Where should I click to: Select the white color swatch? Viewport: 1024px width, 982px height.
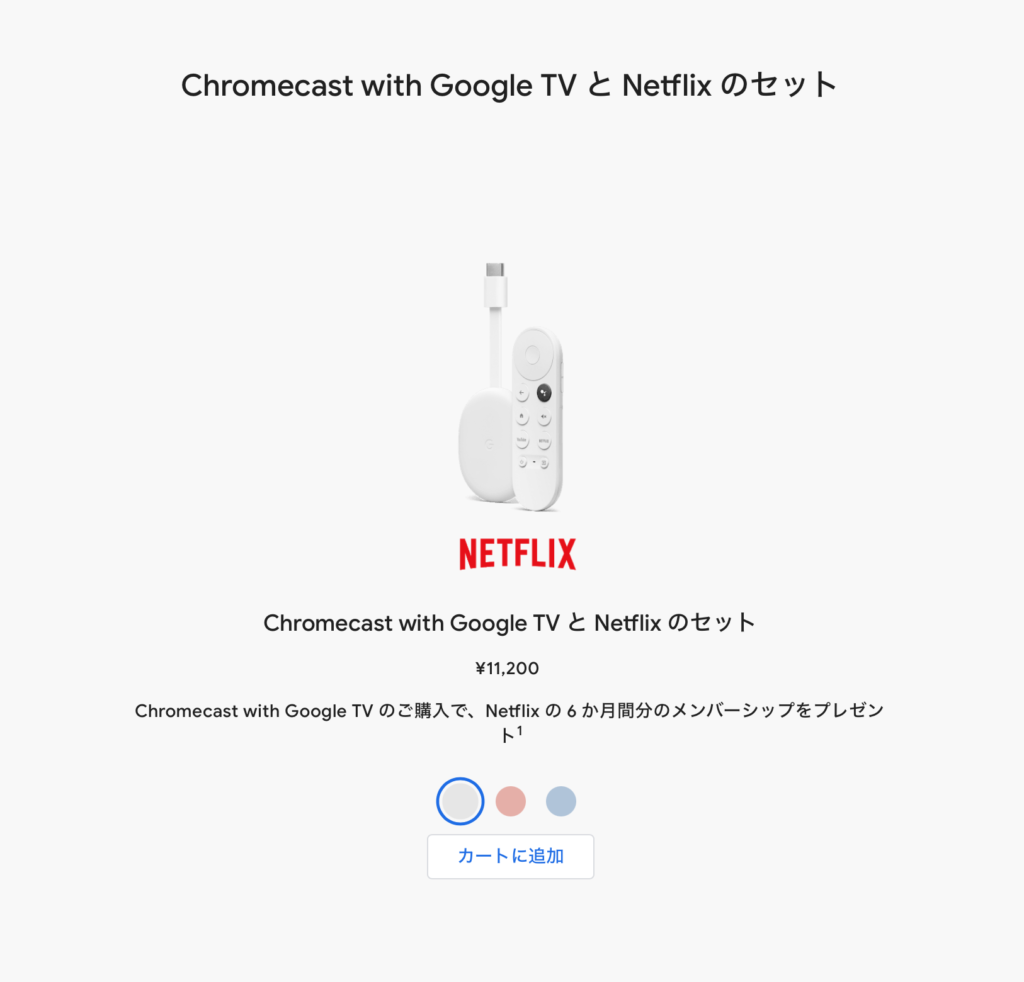[461, 801]
